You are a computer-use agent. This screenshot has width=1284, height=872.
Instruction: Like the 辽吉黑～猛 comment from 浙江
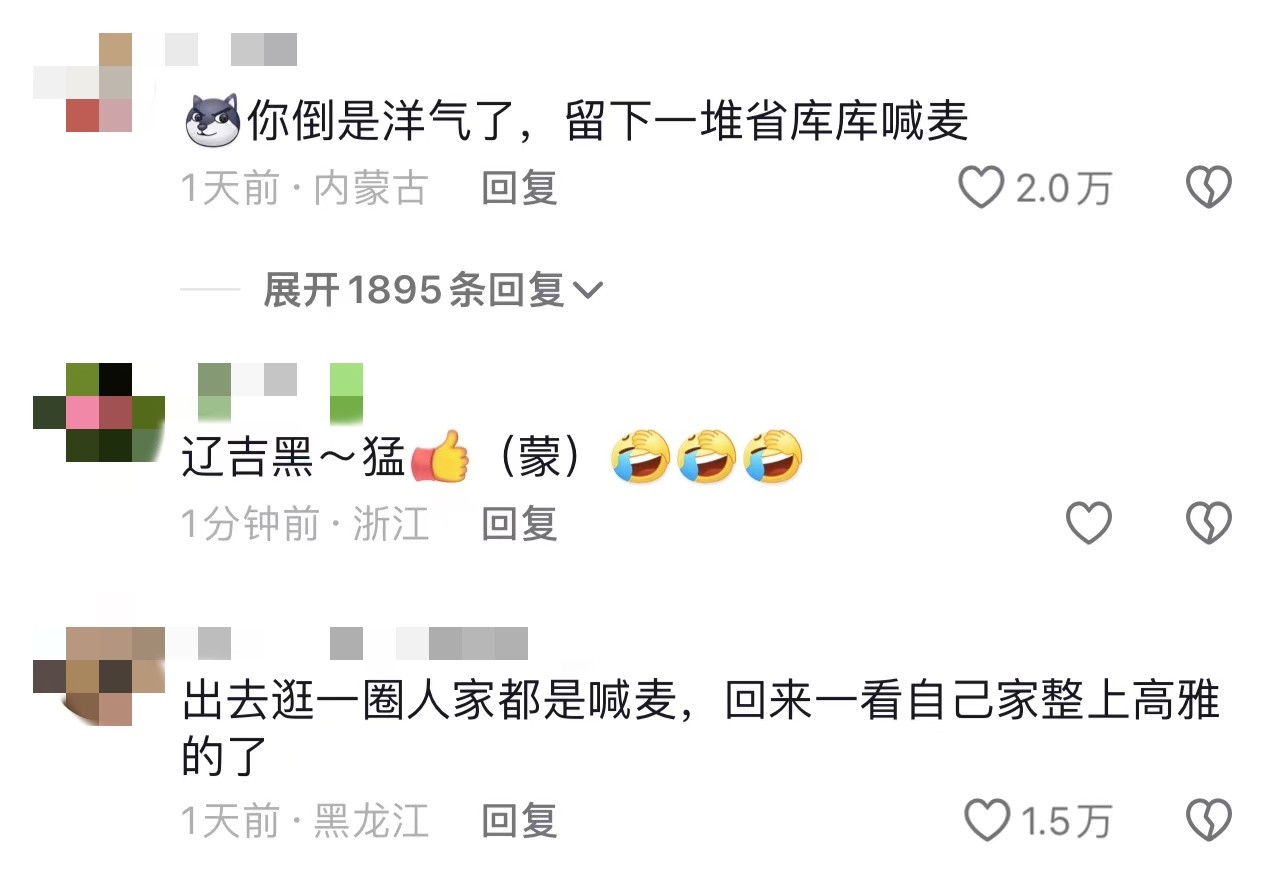click(x=1088, y=523)
